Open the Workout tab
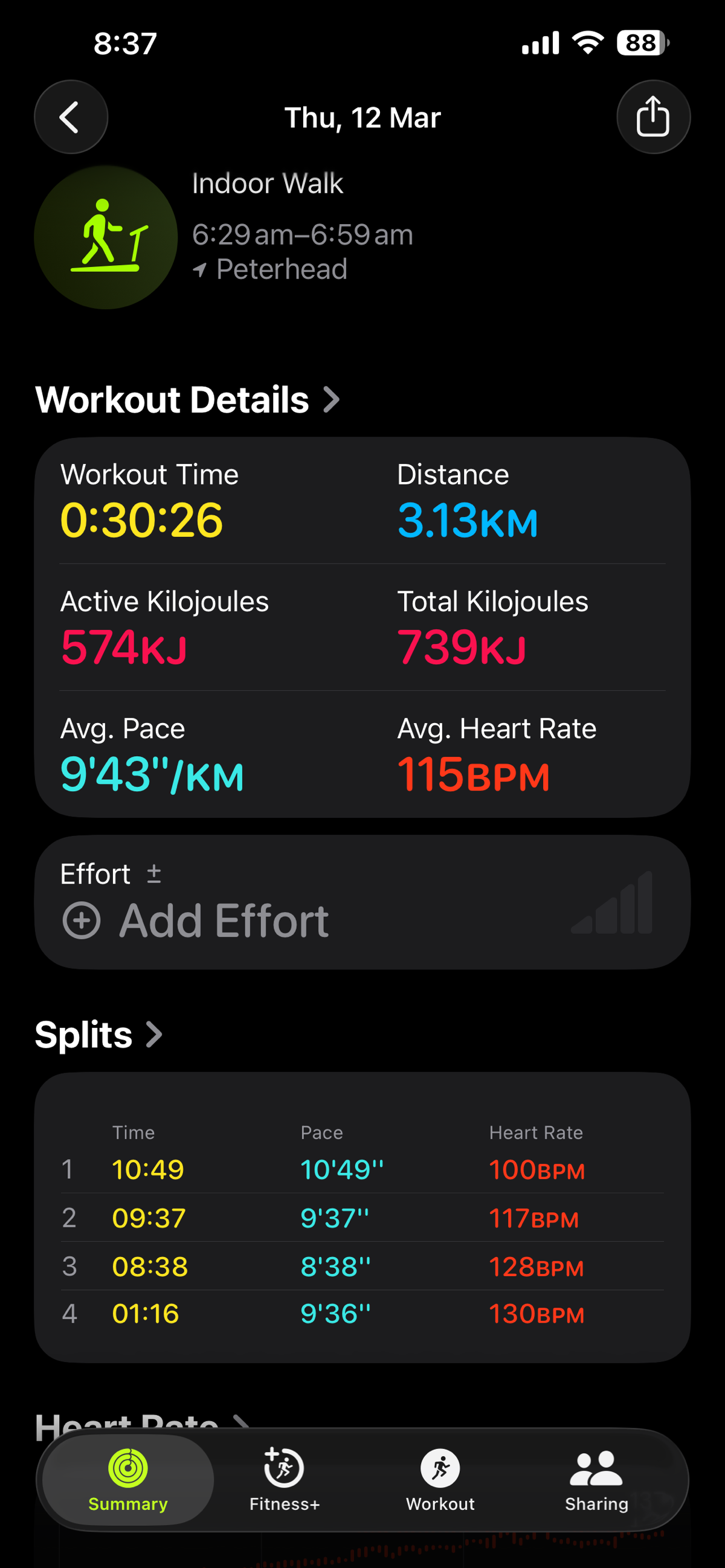Viewport: 725px width, 1568px height. pos(440,1480)
